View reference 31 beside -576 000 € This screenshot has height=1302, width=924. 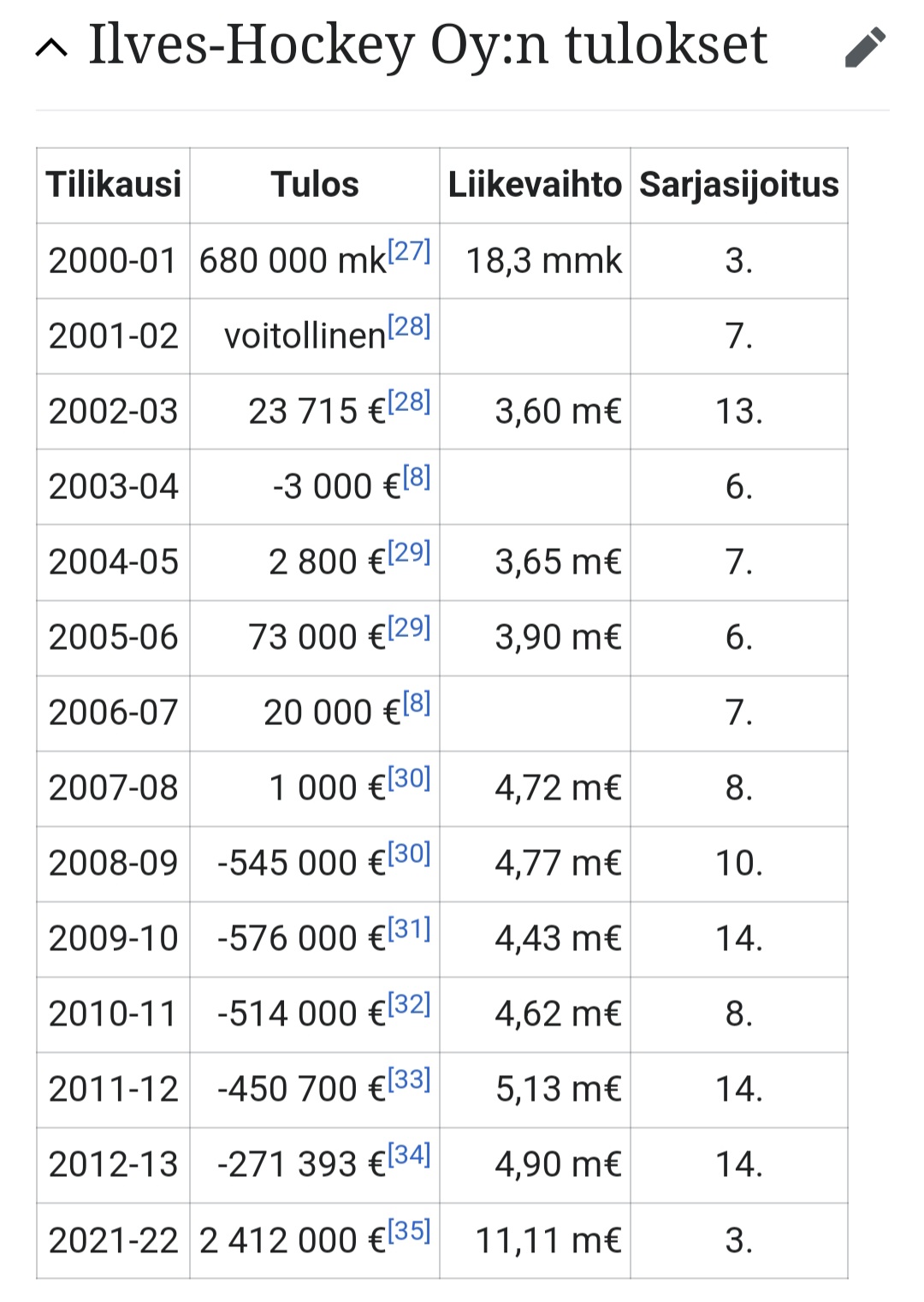(x=409, y=929)
